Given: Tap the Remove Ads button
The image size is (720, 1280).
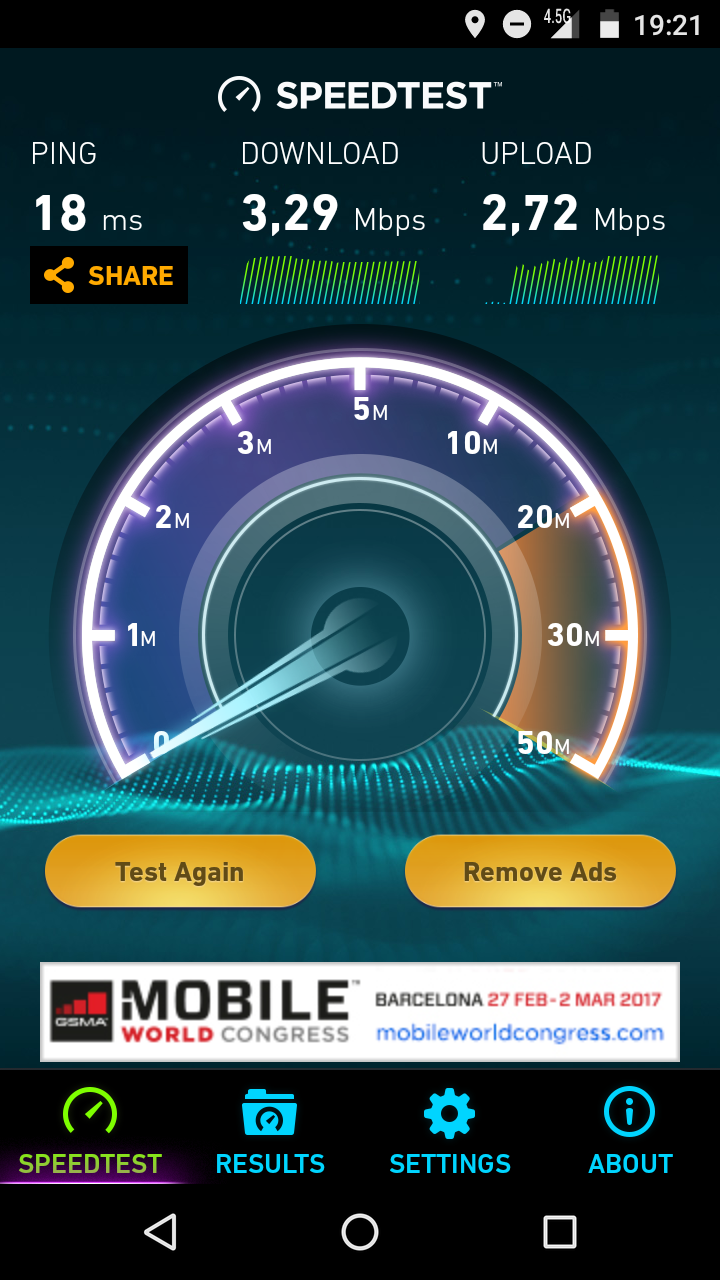Looking at the screenshot, I should (540, 872).
